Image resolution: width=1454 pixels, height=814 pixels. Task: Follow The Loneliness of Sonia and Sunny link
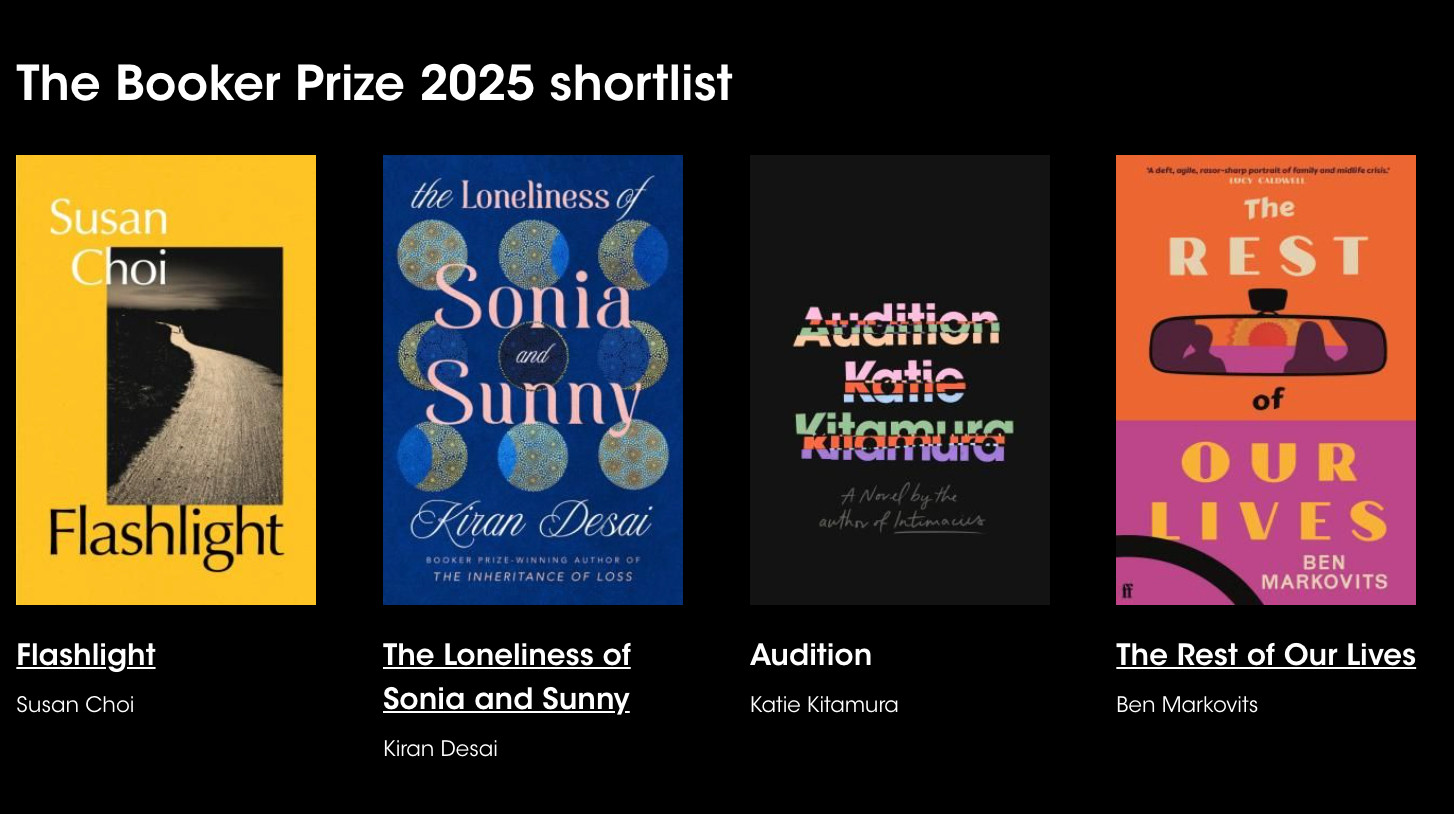(x=506, y=676)
